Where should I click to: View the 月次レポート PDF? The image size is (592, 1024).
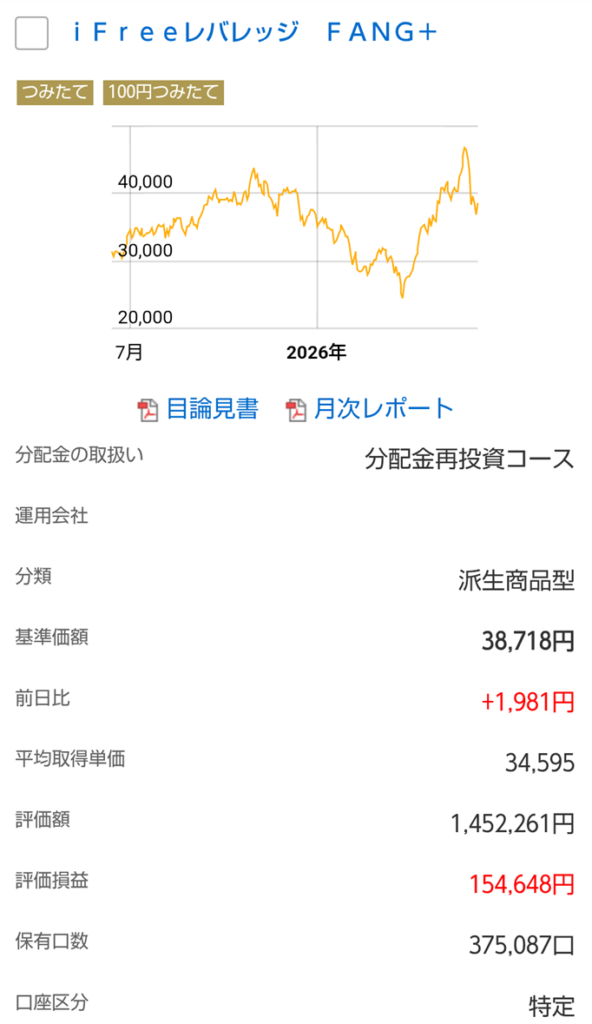click(369, 409)
